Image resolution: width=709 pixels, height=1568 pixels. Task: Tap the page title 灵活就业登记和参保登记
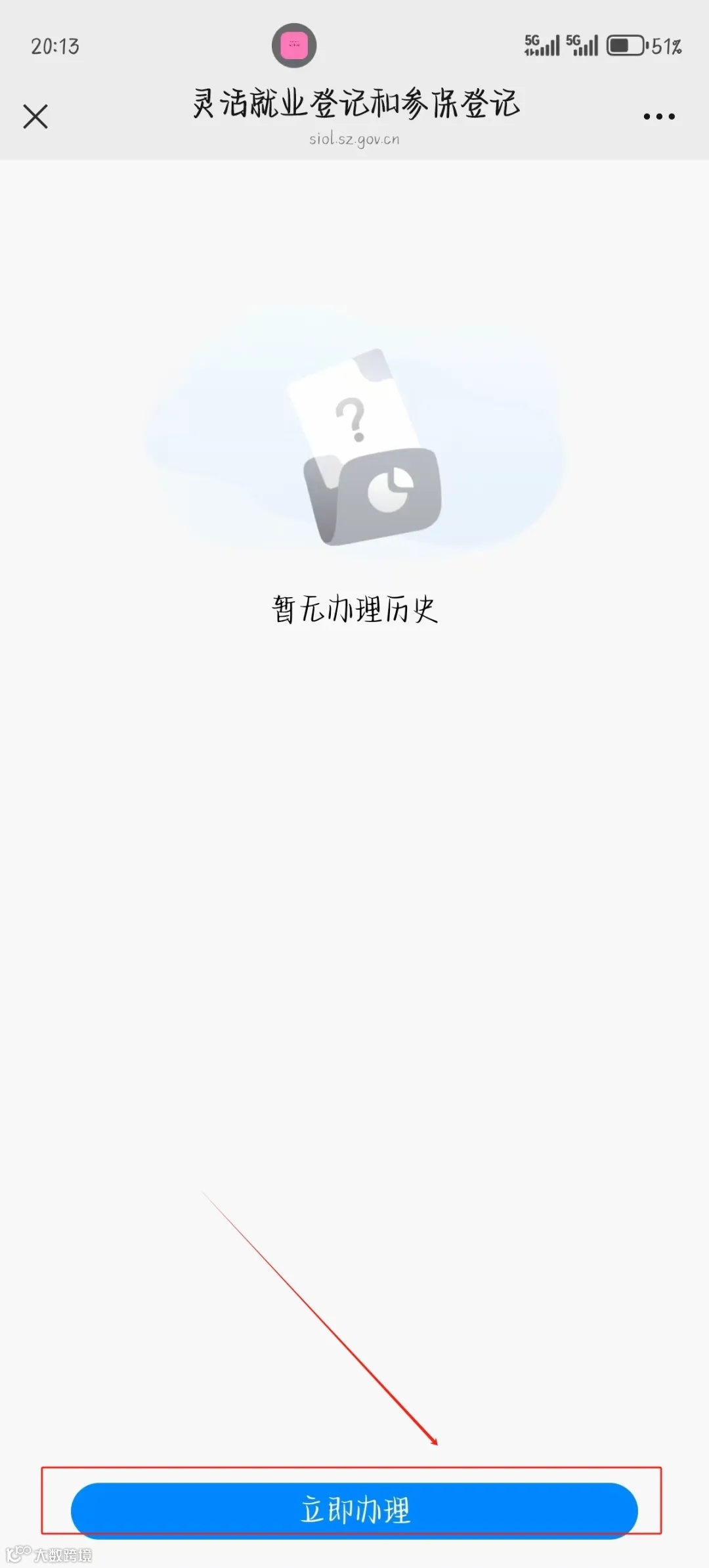pyautogui.click(x=354, y=104)
